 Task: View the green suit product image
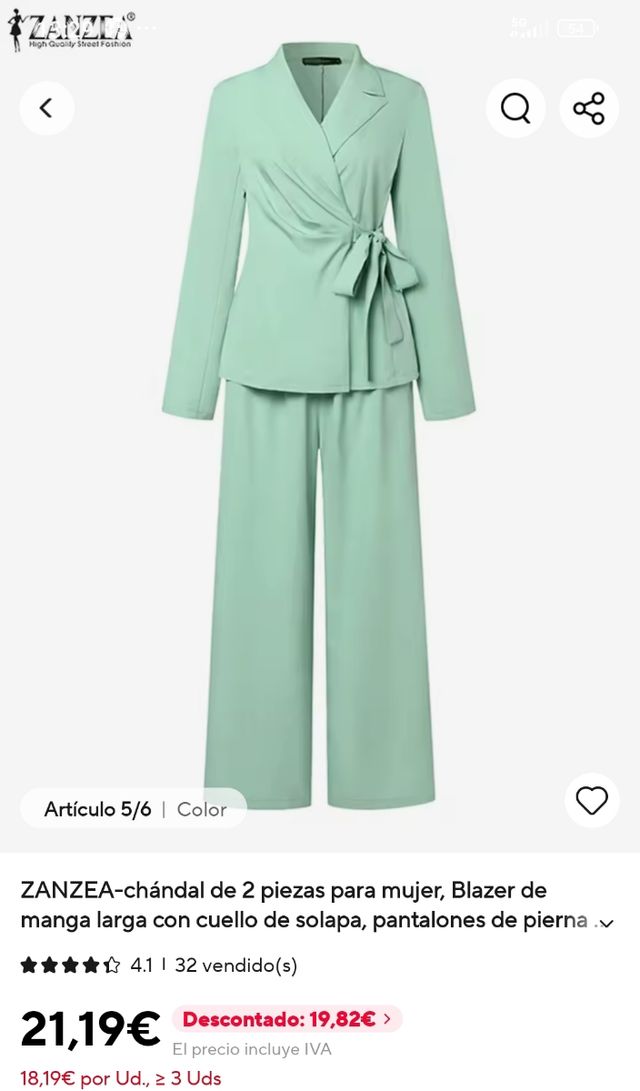(x=320, y=430)
